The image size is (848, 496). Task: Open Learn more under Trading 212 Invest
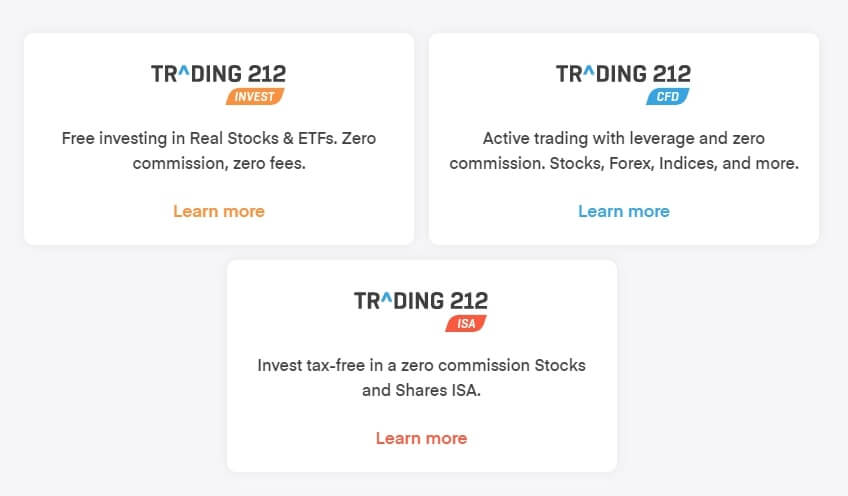click(x=218, y=211)
